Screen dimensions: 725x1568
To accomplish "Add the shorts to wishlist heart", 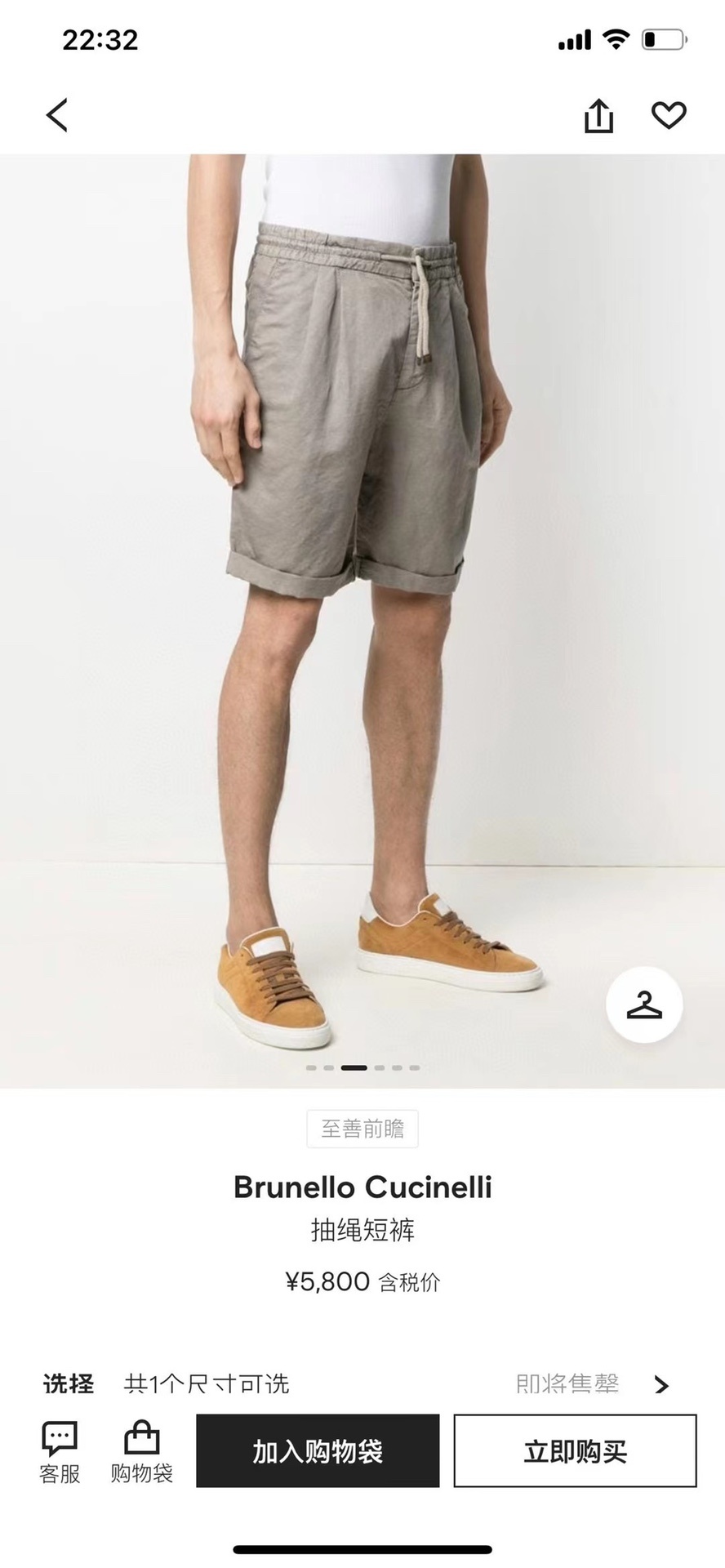I will click(668, 115).
